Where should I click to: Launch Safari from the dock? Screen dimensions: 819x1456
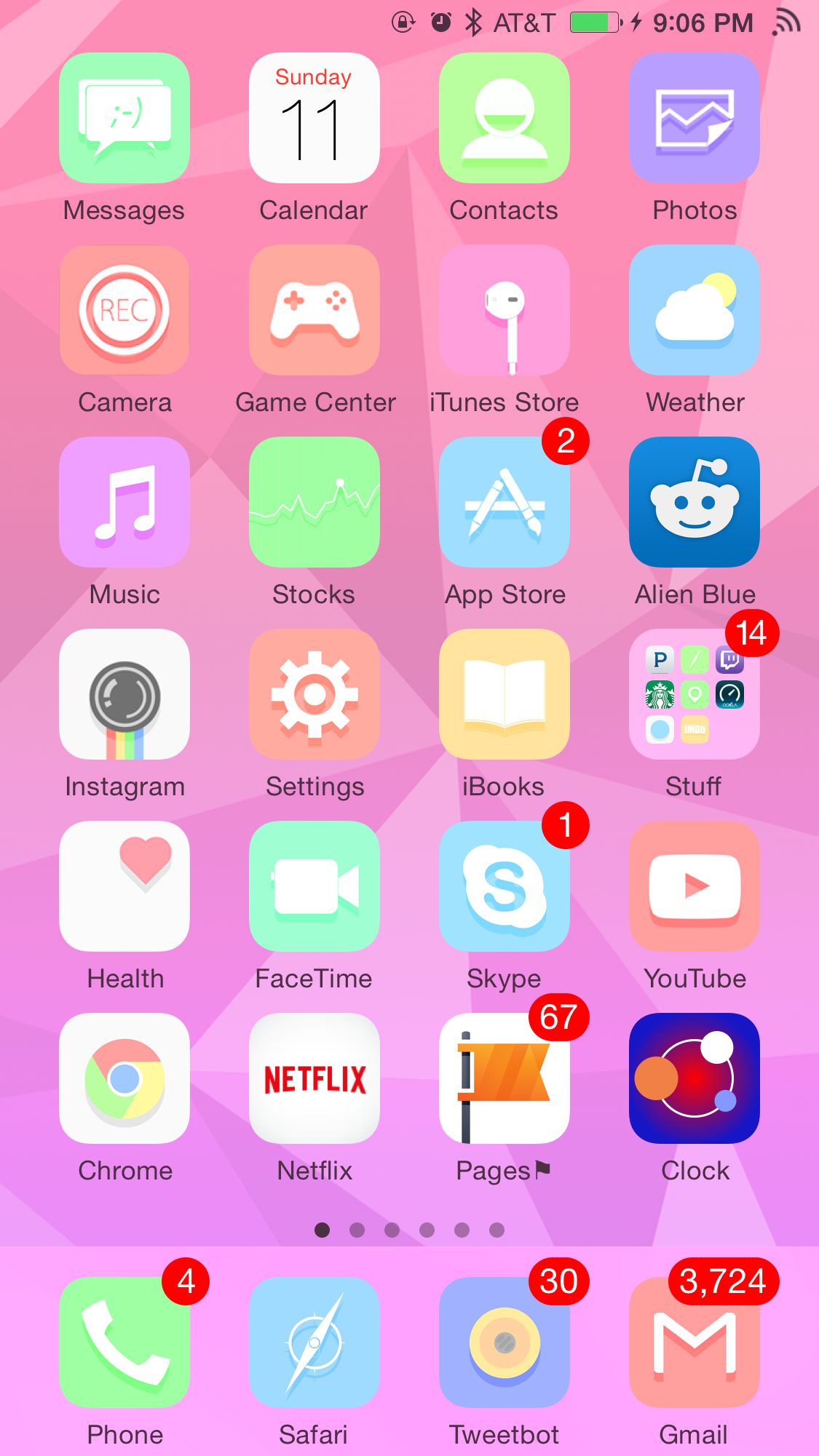[314, 1342]
